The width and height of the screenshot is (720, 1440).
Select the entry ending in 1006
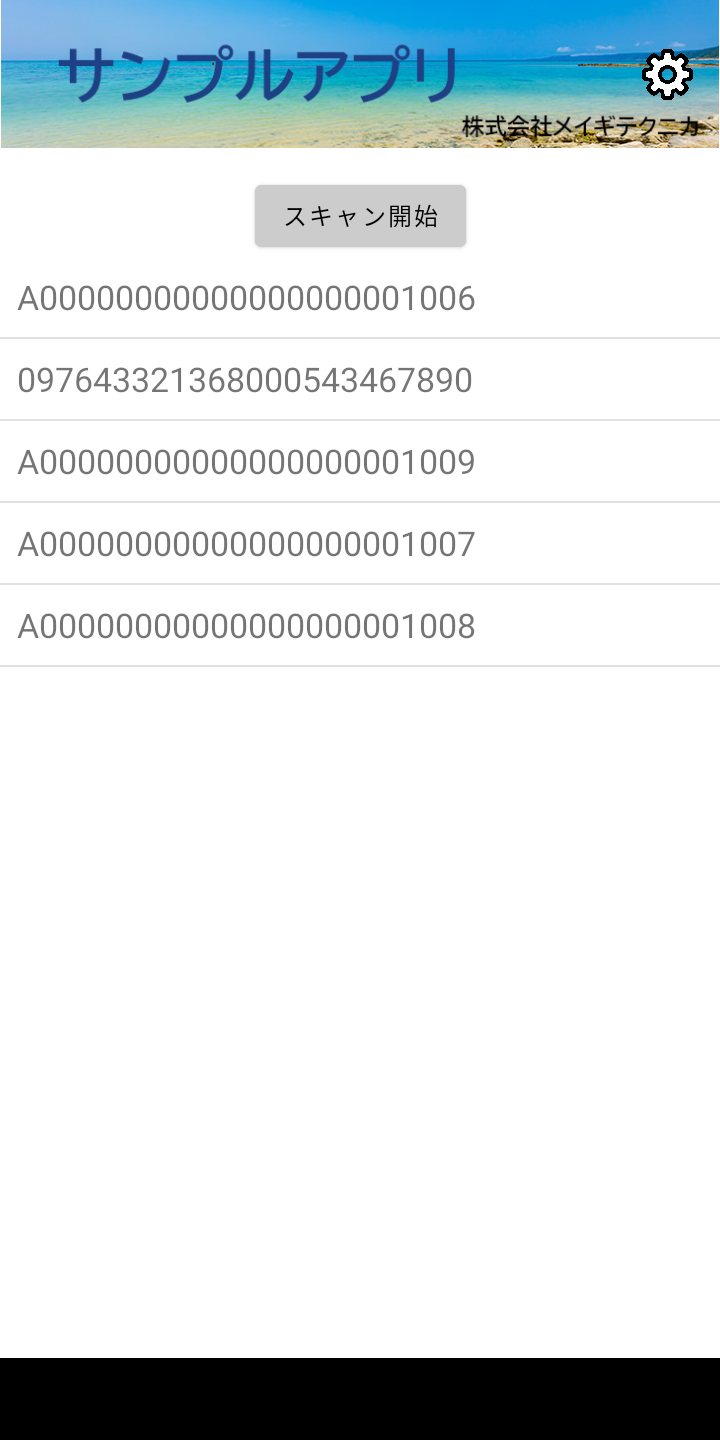(x=360, y=298)
